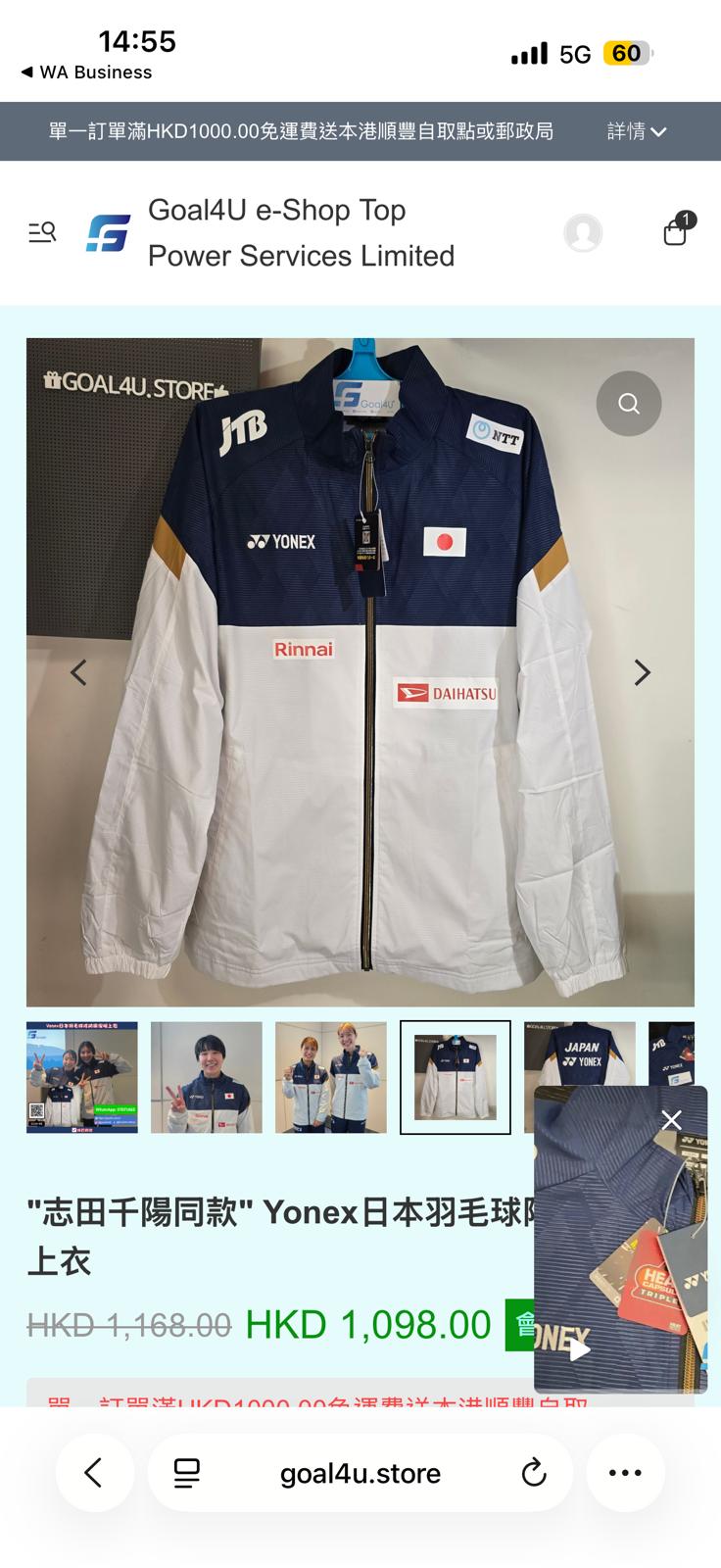Check the battery level indicator
Viewport: 721px width, 1568px height.
[624, 53]
